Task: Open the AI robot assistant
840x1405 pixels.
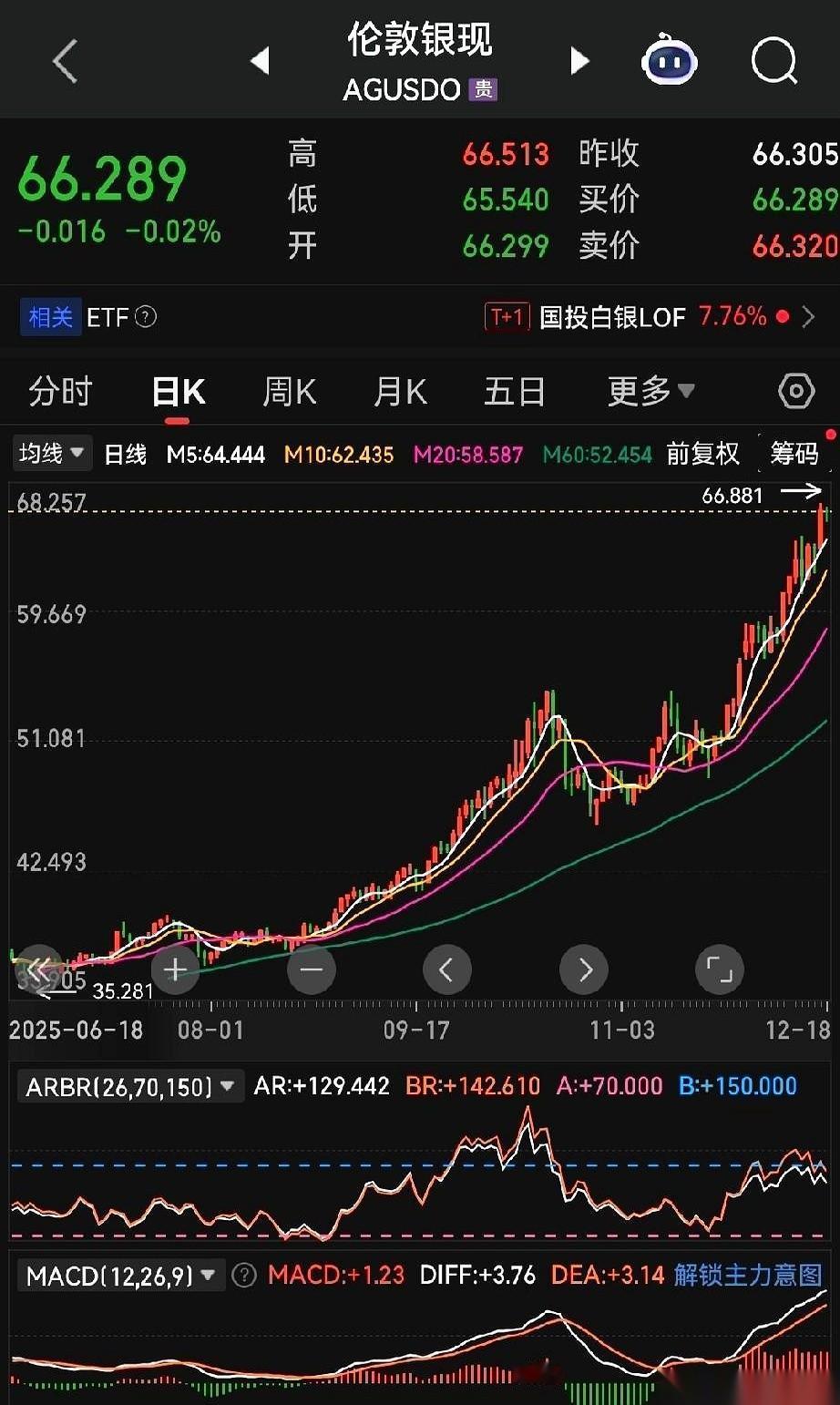Action: pyautogui.click(x=670, y=61)
